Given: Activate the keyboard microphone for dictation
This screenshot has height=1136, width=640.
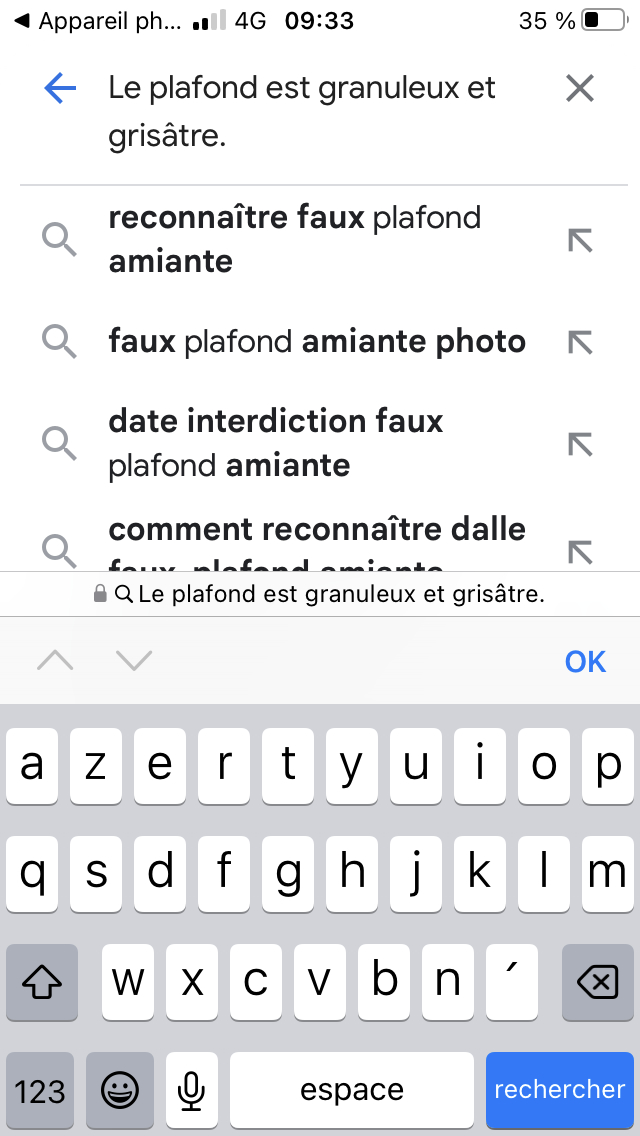Looking at the screenshot, I should 191,1090.
